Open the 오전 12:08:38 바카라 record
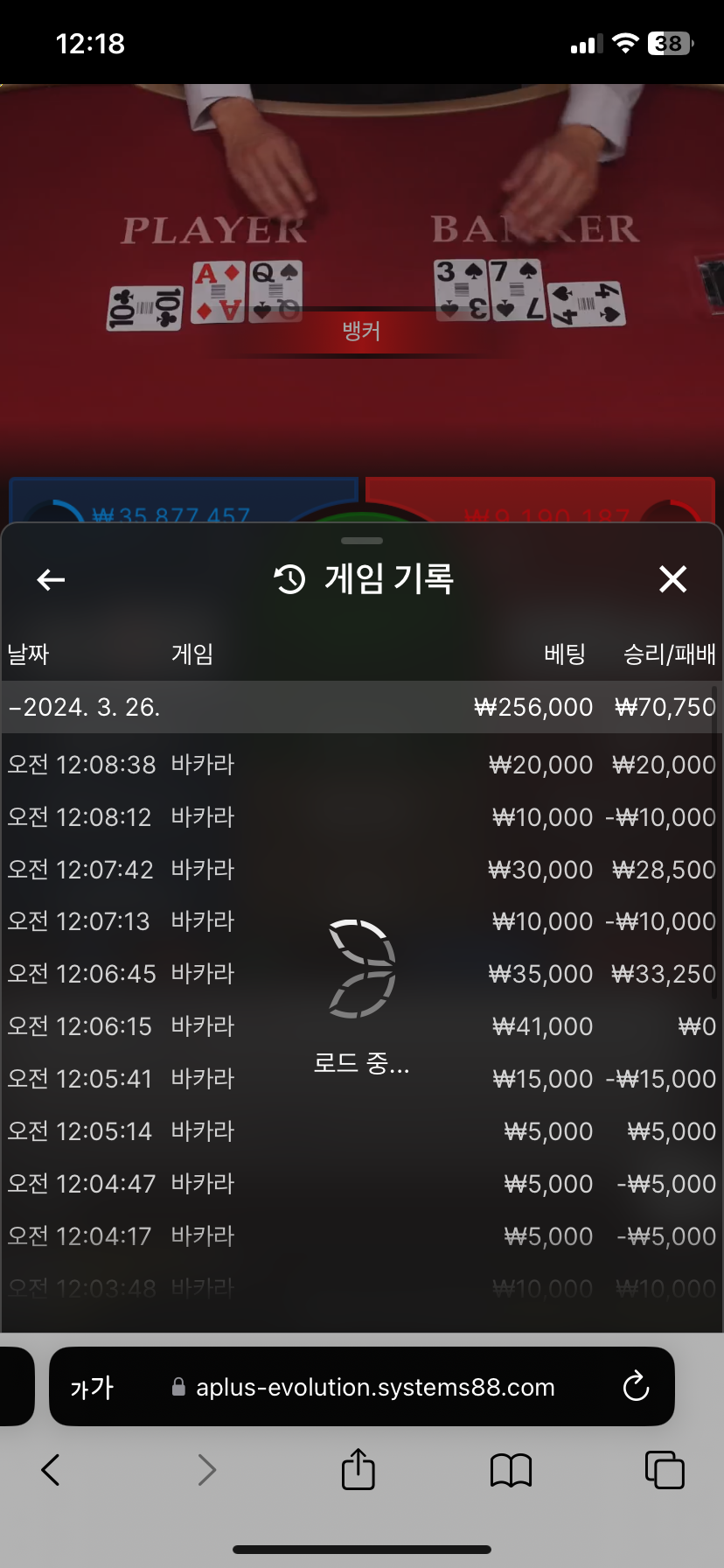 click(361, 765)
